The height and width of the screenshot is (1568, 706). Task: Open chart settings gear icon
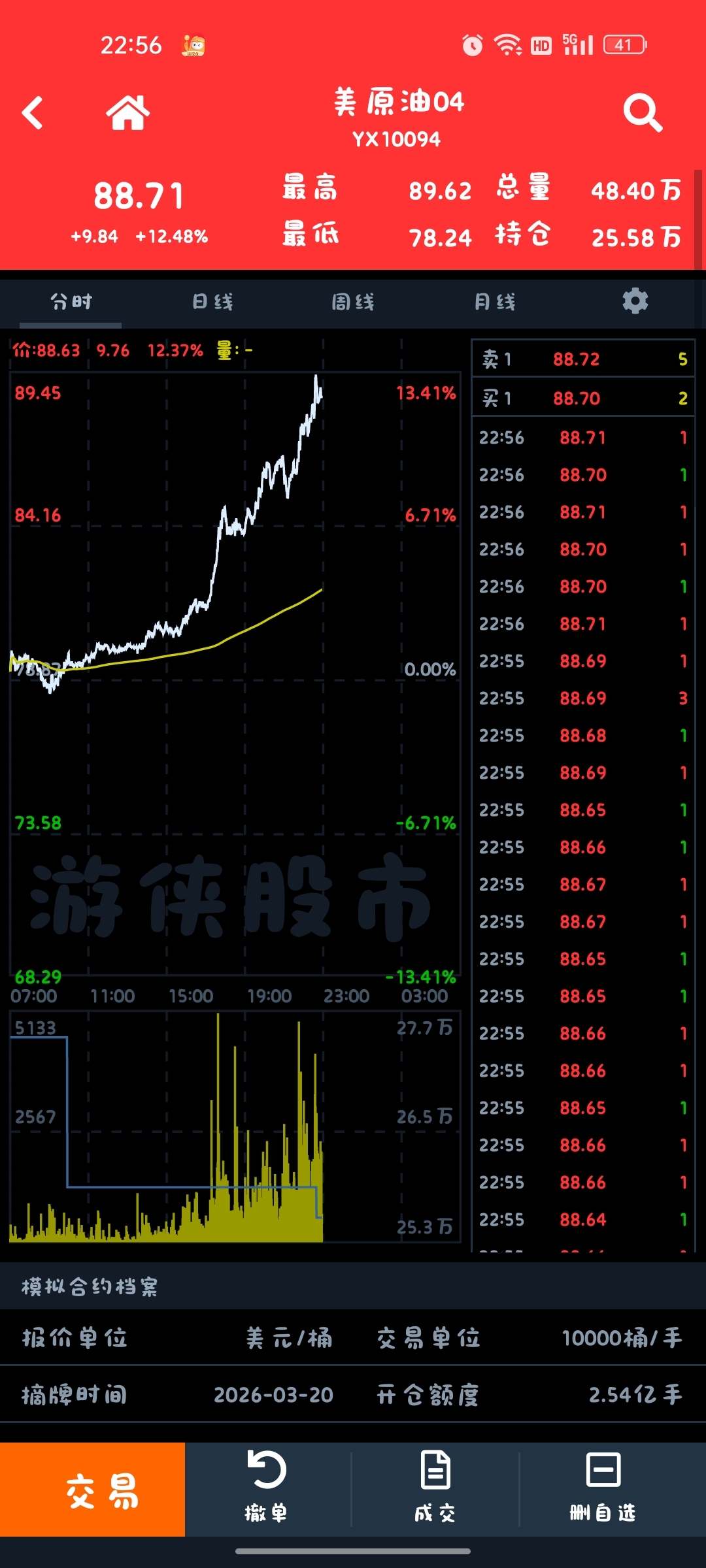635,301
